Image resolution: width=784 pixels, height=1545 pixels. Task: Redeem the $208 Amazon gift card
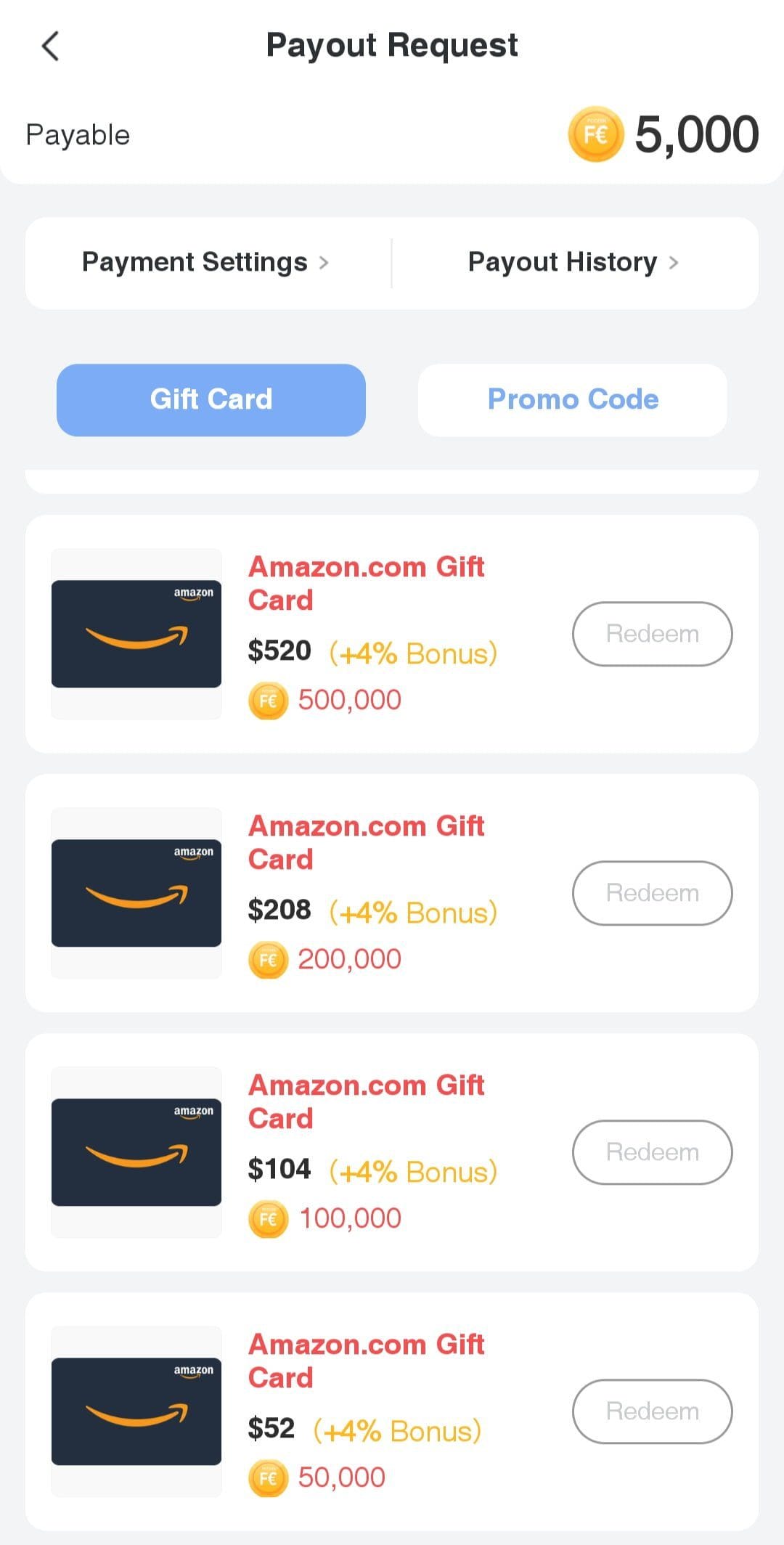coord(653,893)
